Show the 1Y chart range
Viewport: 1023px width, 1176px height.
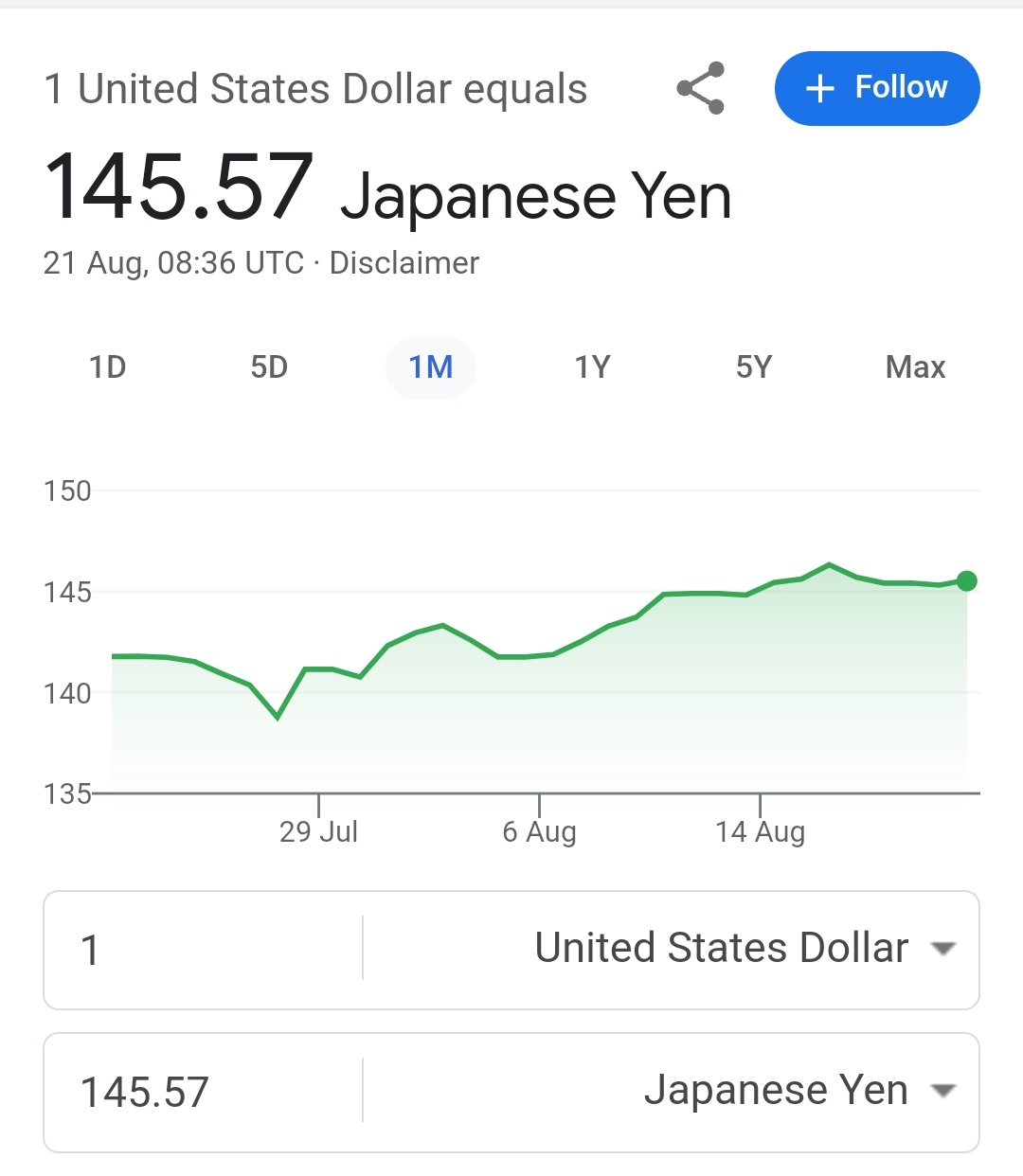pos(593,366)
